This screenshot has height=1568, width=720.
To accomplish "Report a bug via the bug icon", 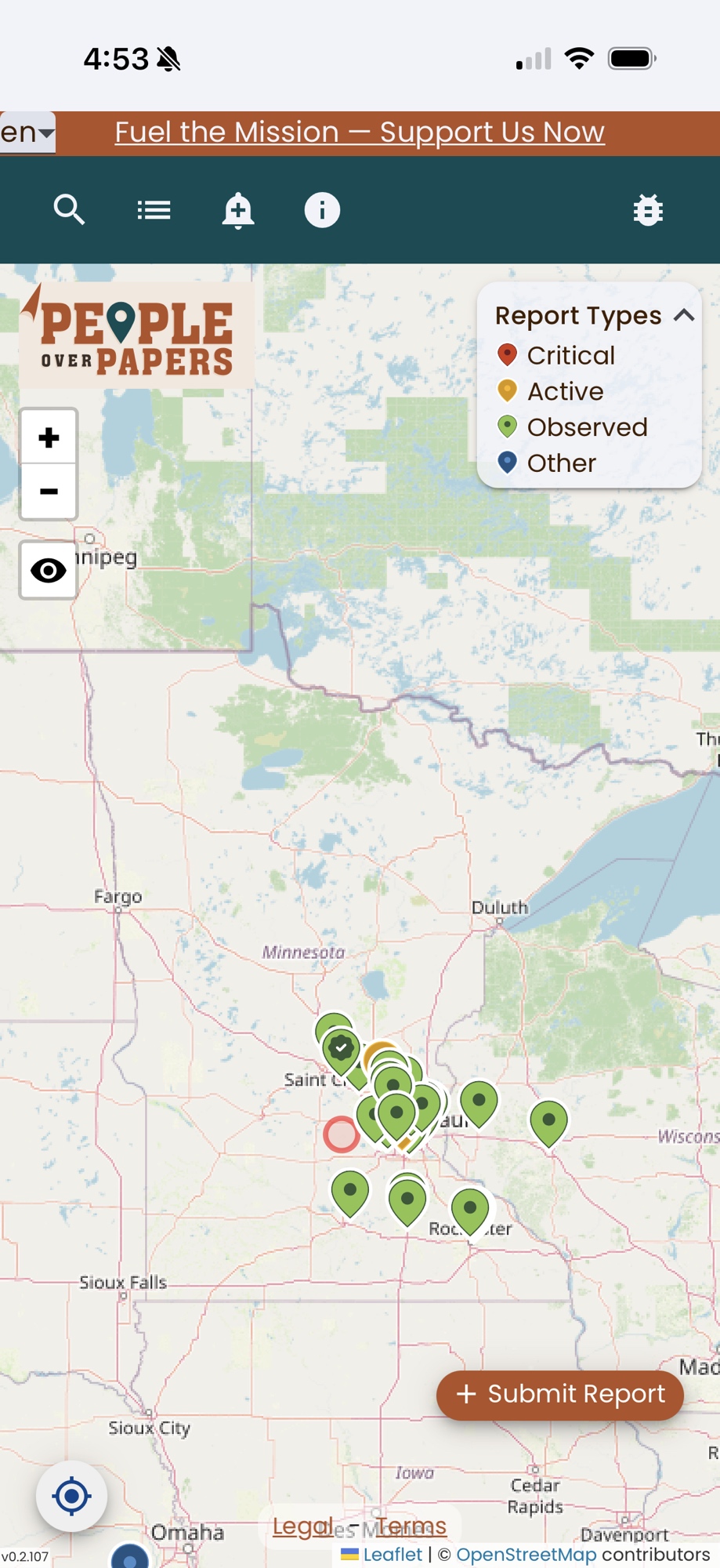I will coord(648,210).
